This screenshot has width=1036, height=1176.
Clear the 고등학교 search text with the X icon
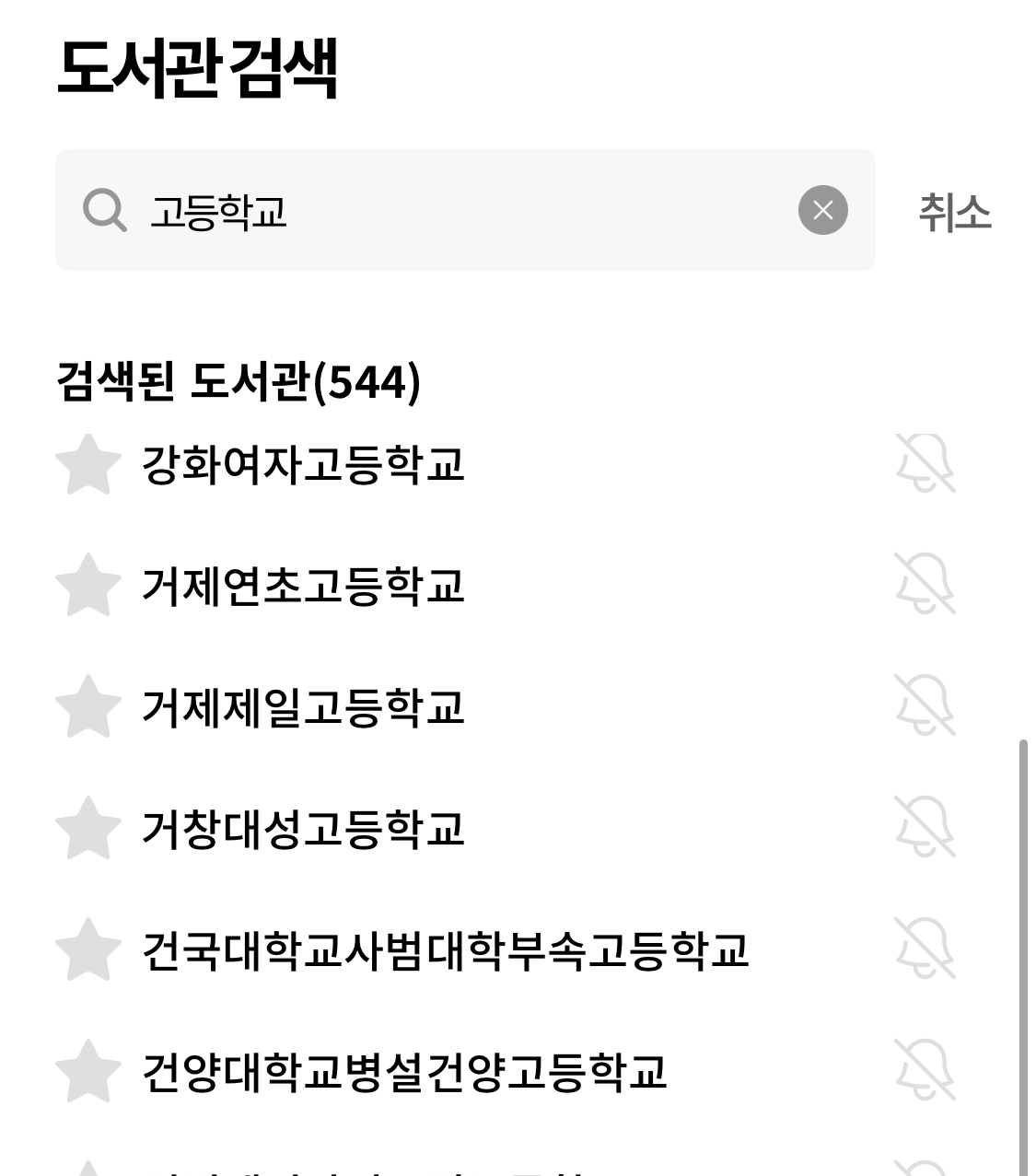coord(824,210)
